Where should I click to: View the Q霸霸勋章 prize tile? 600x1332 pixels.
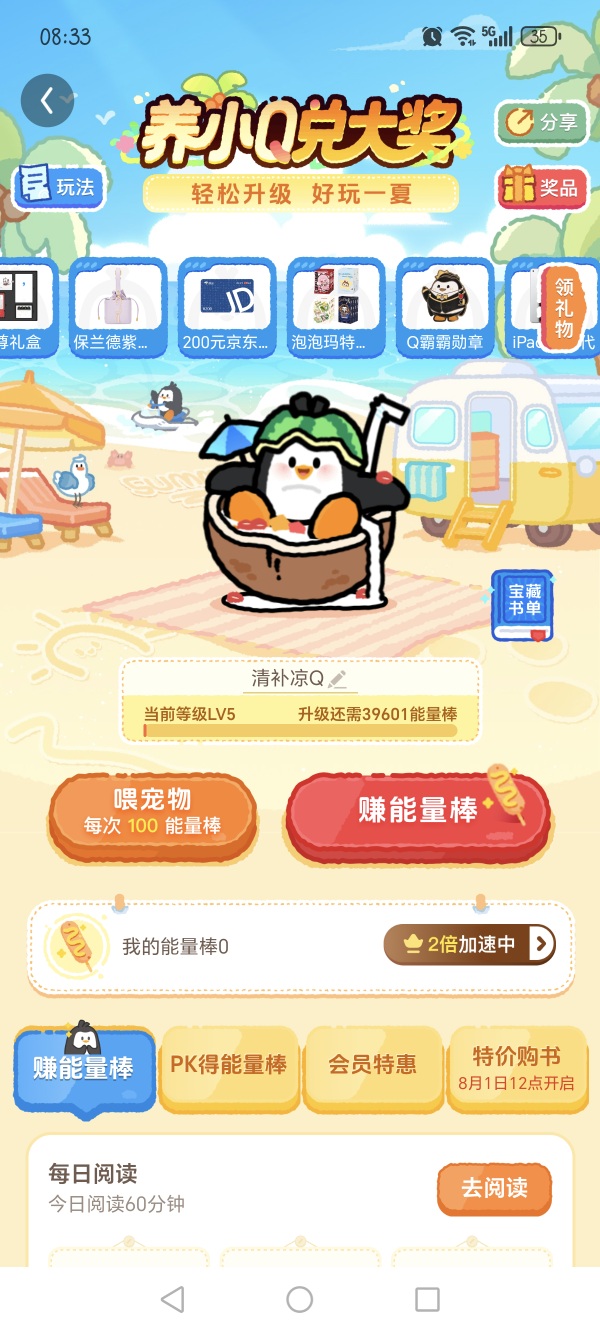coord(444,308)
